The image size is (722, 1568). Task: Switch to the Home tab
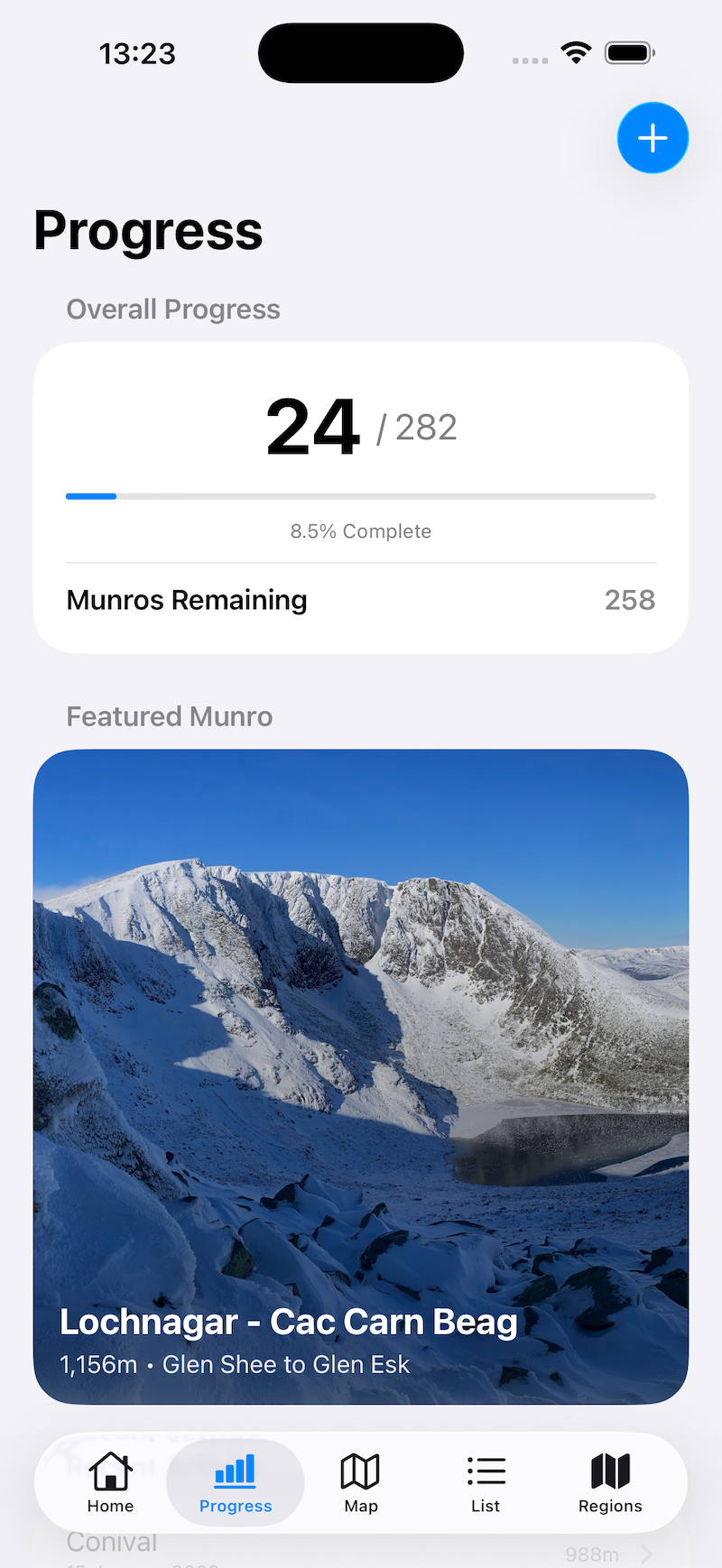(x=110, y=1482)
